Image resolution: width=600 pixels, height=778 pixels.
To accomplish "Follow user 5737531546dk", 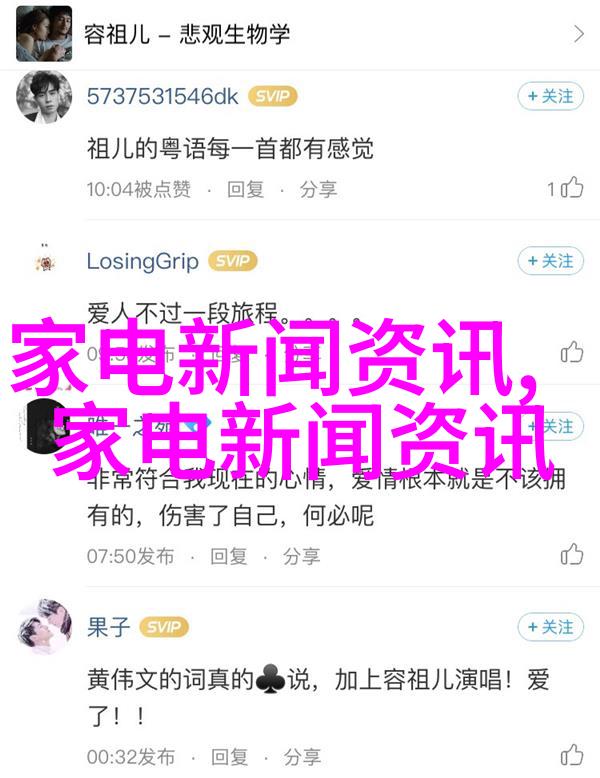I will (x=549, y=96).
